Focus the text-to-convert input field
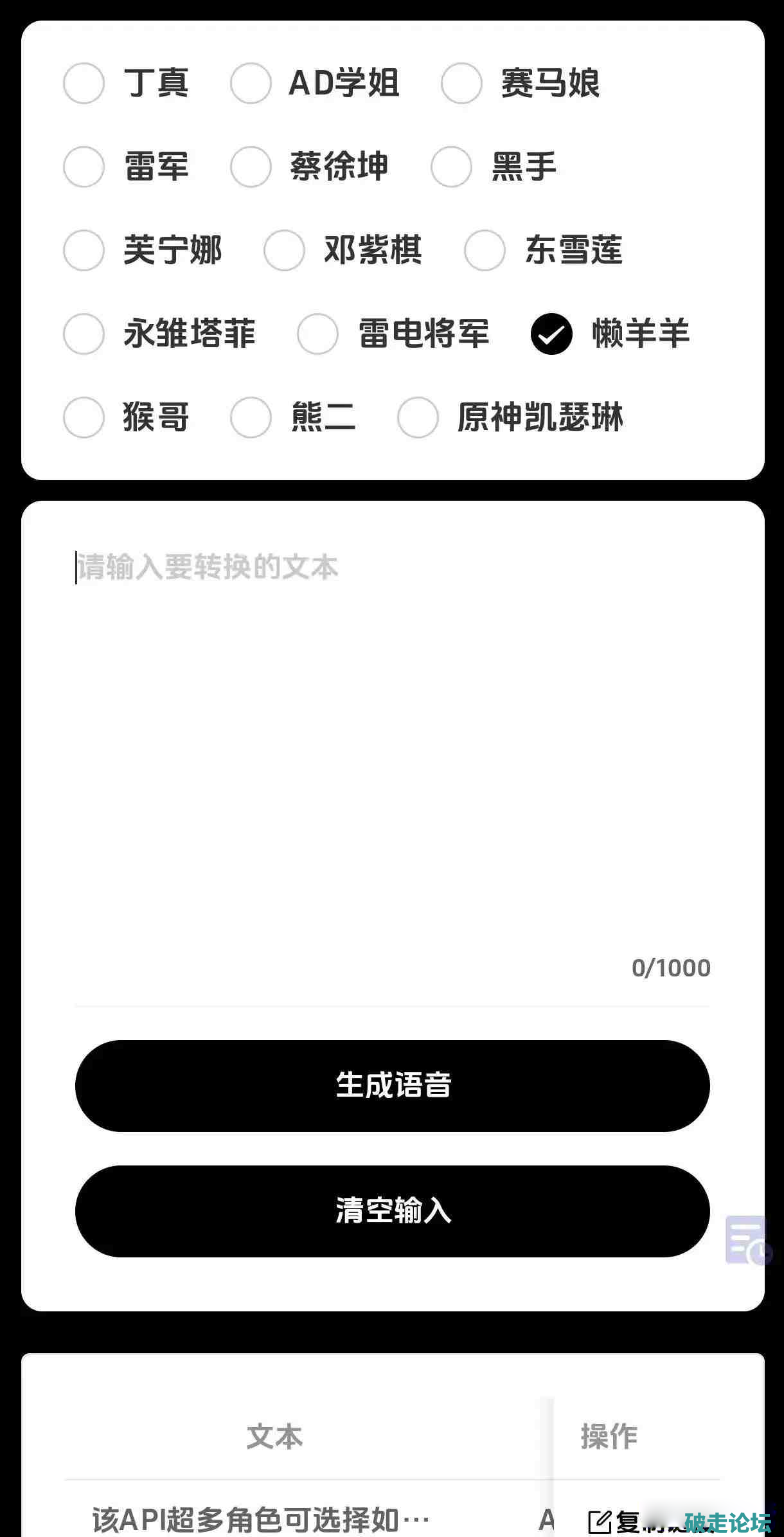This screenshot has height=1537, width=784. (392, 739)
